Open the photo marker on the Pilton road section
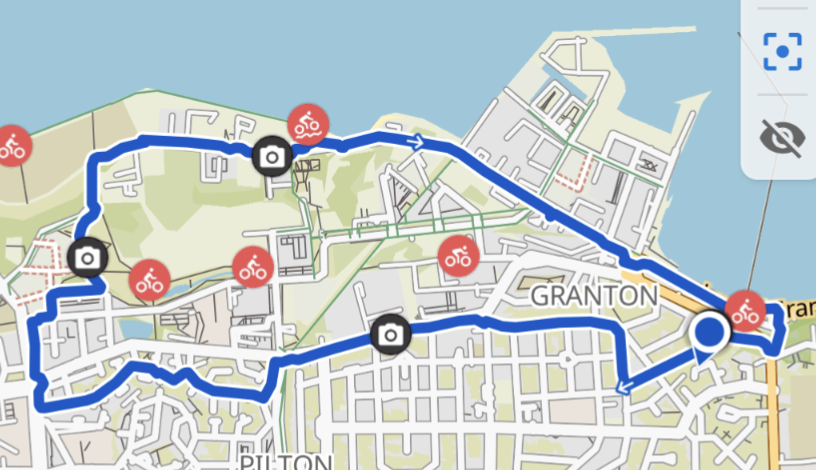Screen dimensions: 816x470 (x=390, y=334)
